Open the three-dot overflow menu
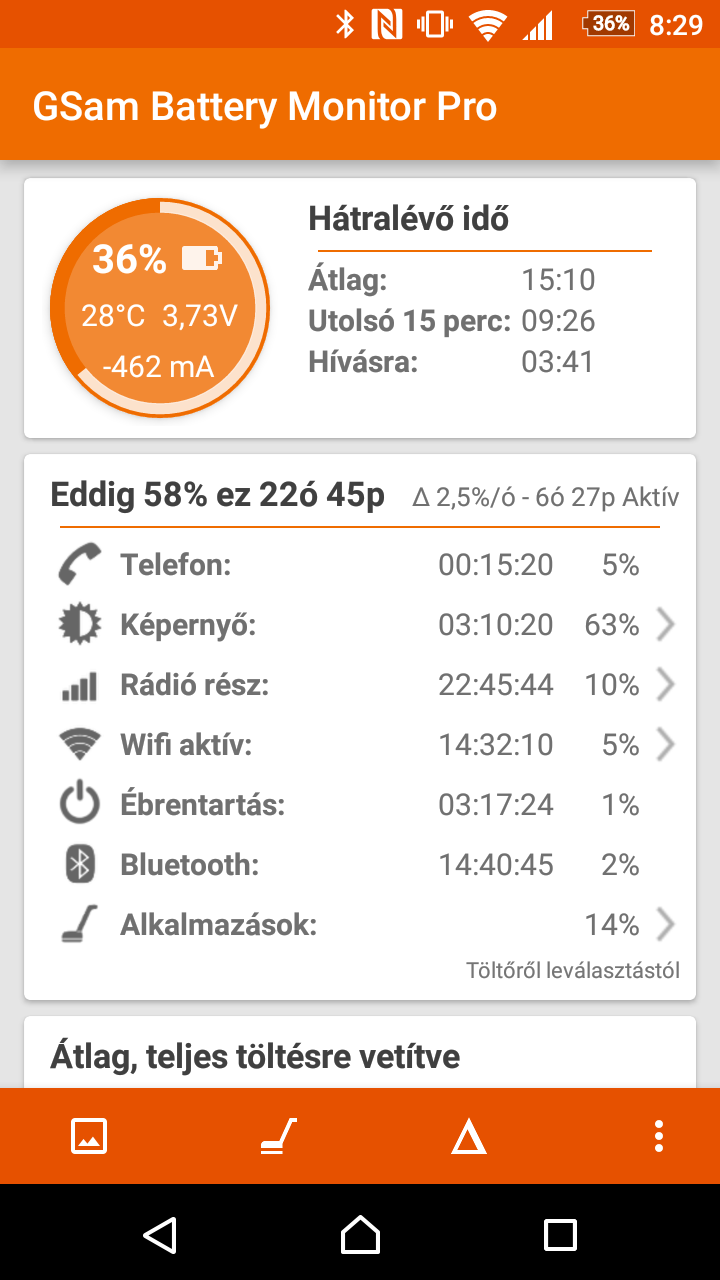The width and height of the screenshot is (720, 1280). [658, 1136]
